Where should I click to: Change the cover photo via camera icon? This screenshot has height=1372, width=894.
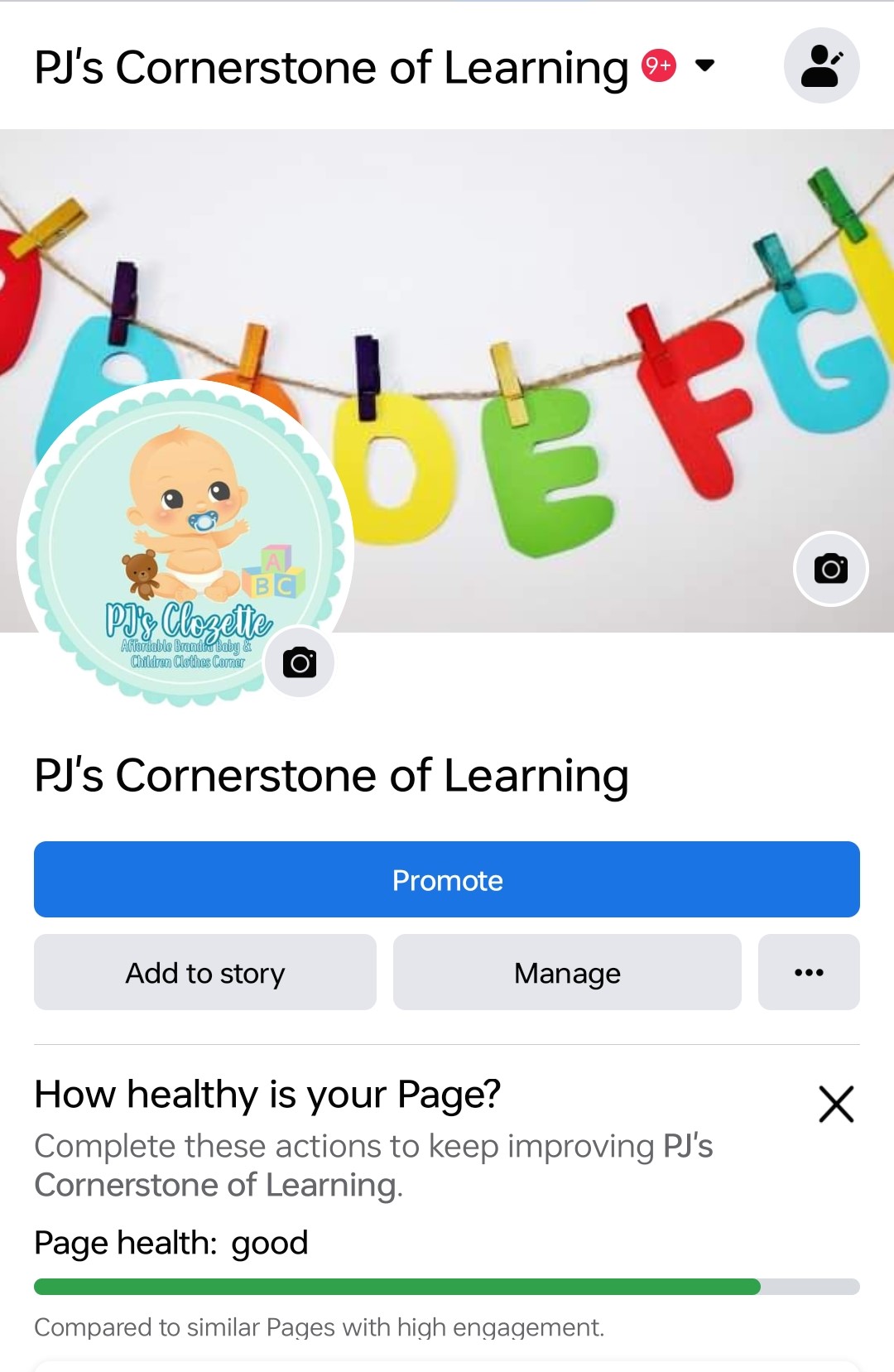[x=830, y=569]
